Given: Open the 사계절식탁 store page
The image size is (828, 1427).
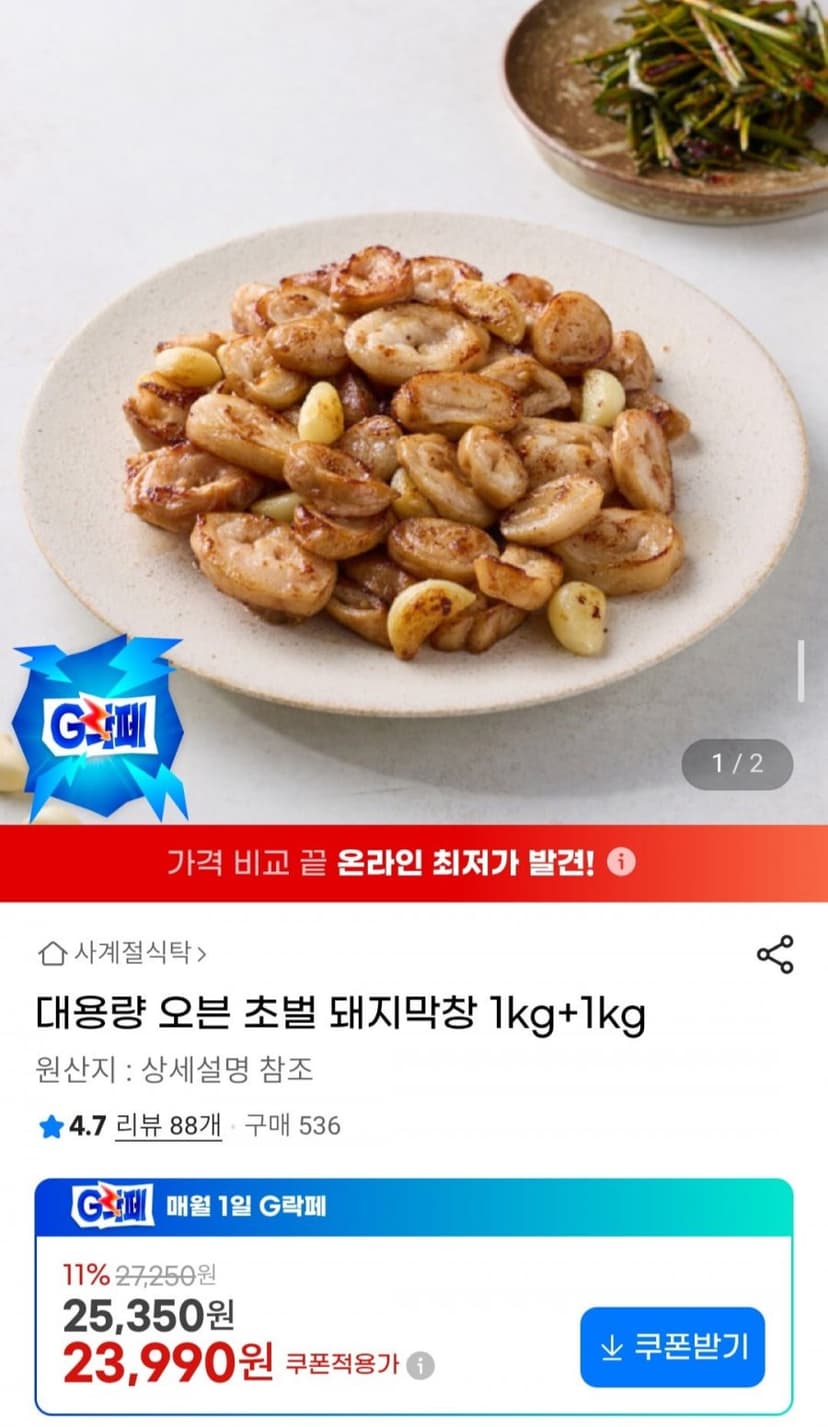Looking at the screenshot, I should (122, 953).
